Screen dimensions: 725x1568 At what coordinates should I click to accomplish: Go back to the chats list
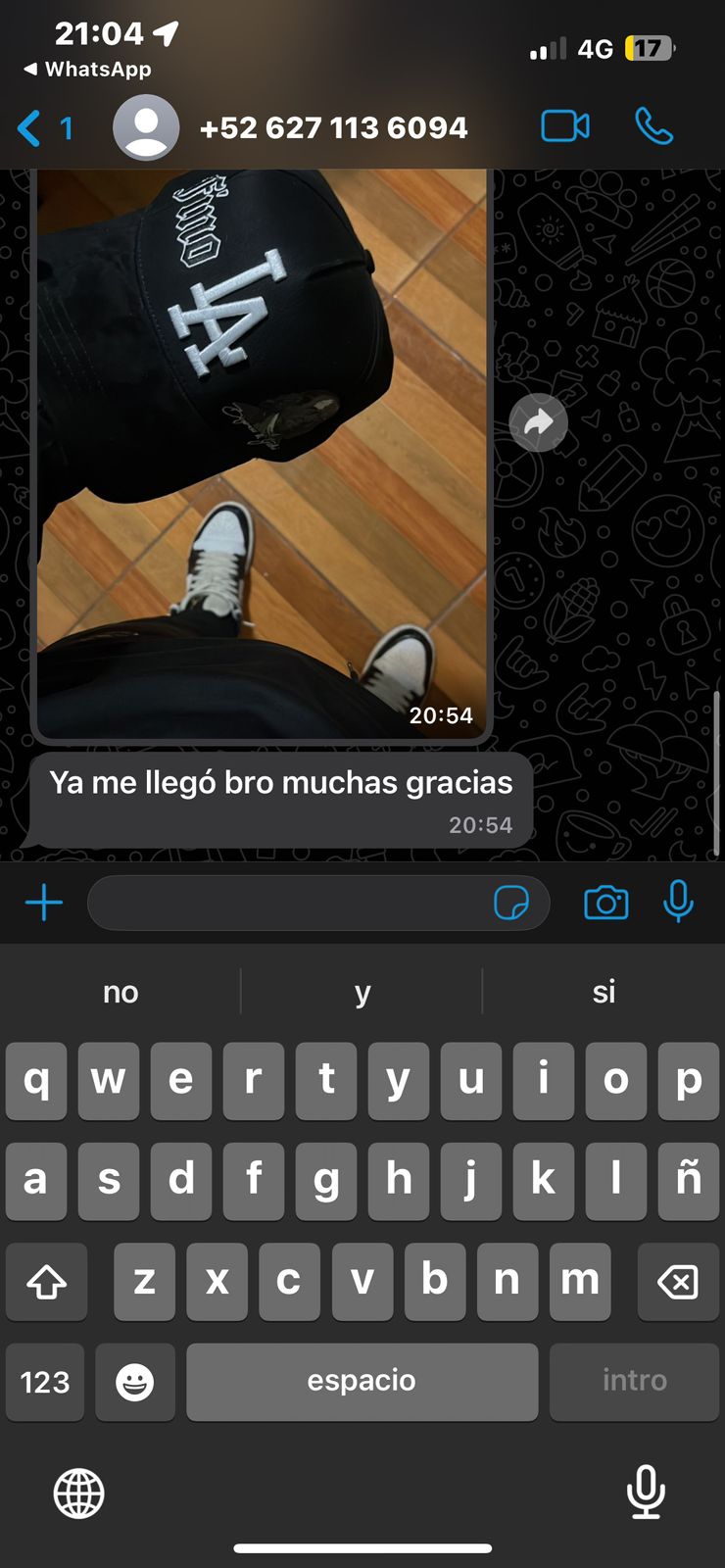pyautogui.click(x=44, y=128)
